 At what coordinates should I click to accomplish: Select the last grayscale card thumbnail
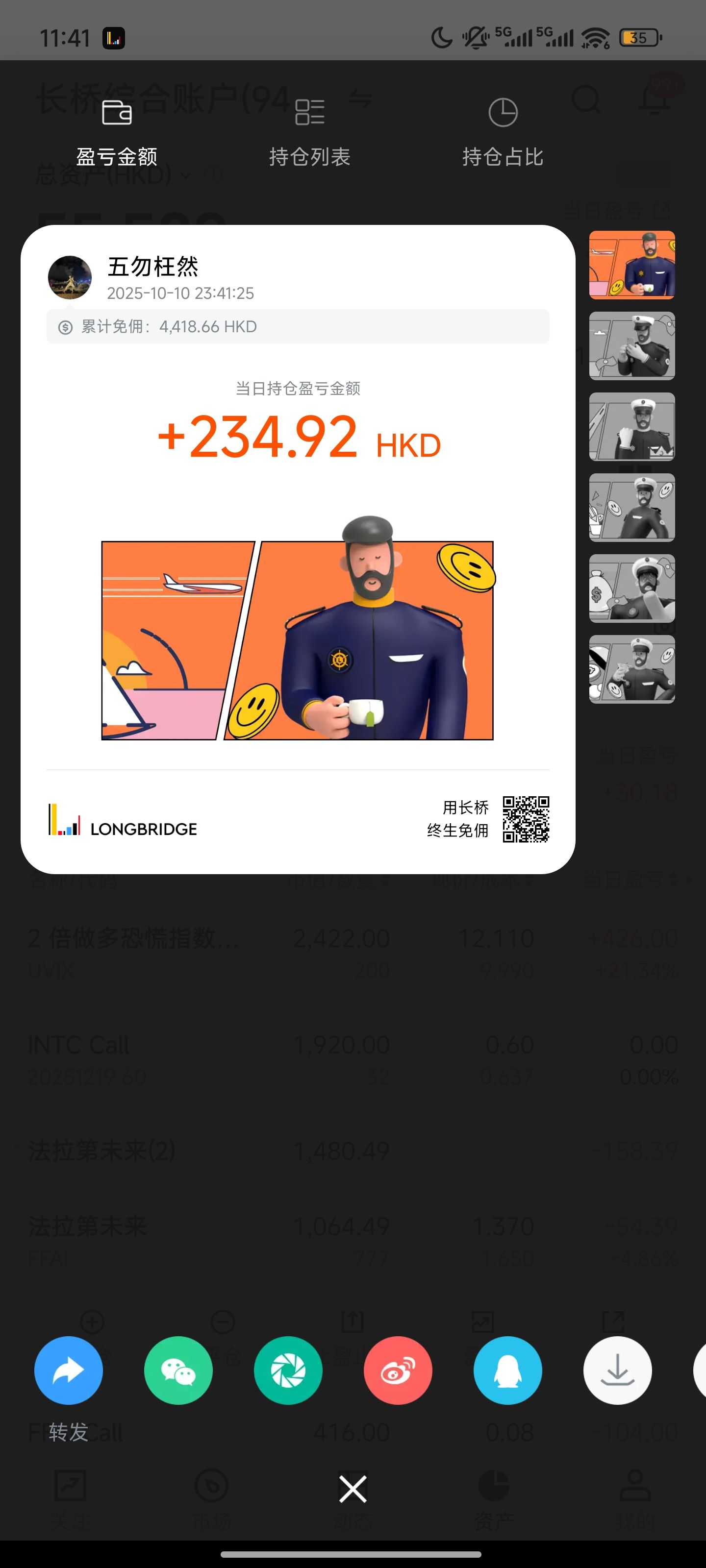tap(631, 670)
